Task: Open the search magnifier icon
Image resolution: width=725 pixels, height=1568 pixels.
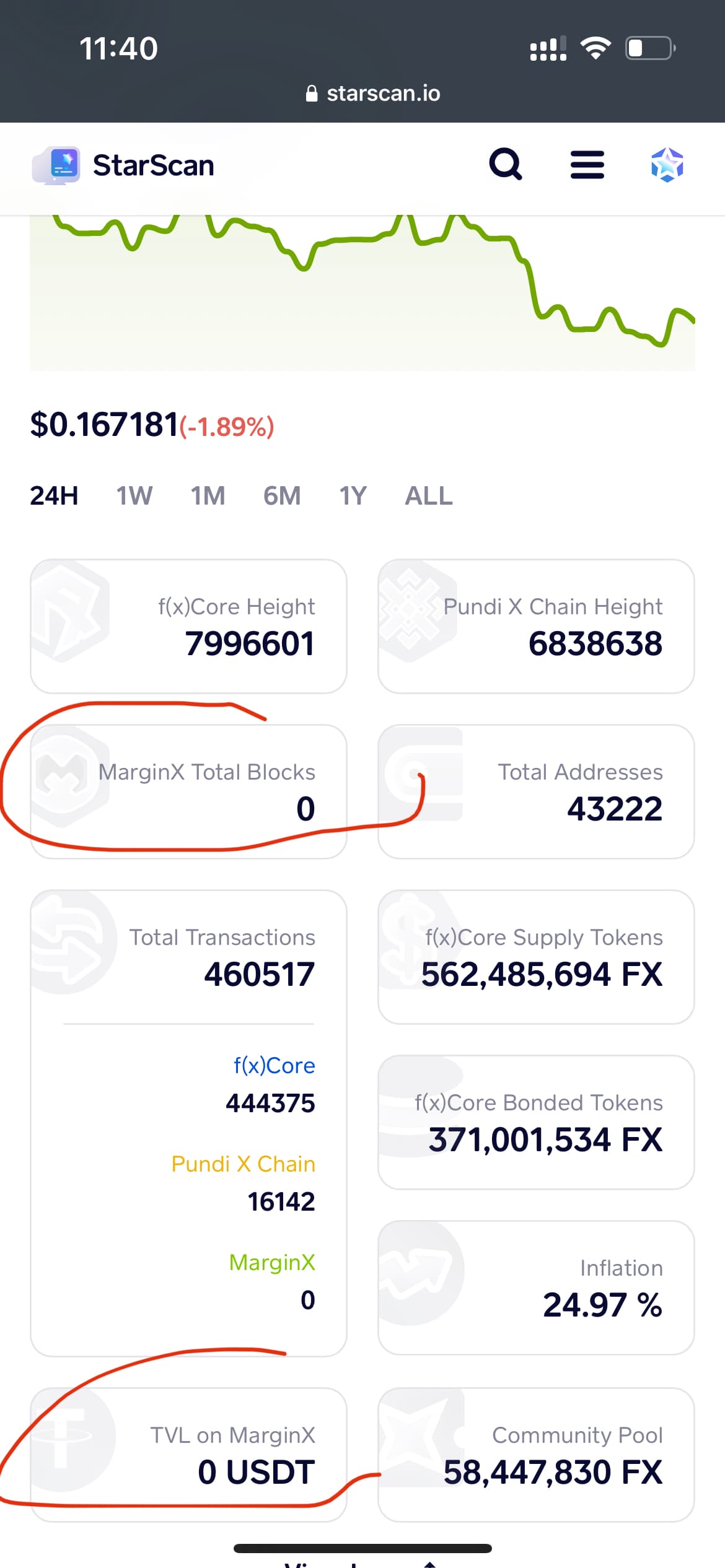Action: click(x=506, y=165)
